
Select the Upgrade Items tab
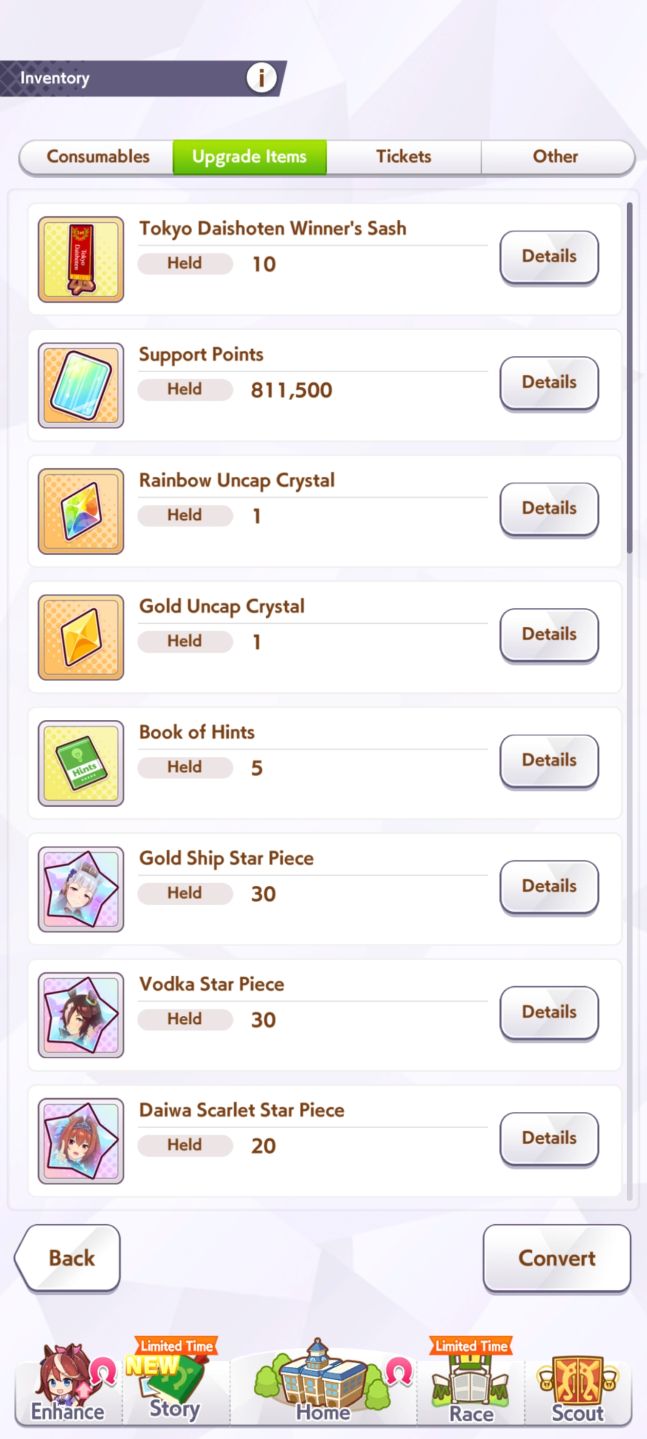tap(250, 157)
